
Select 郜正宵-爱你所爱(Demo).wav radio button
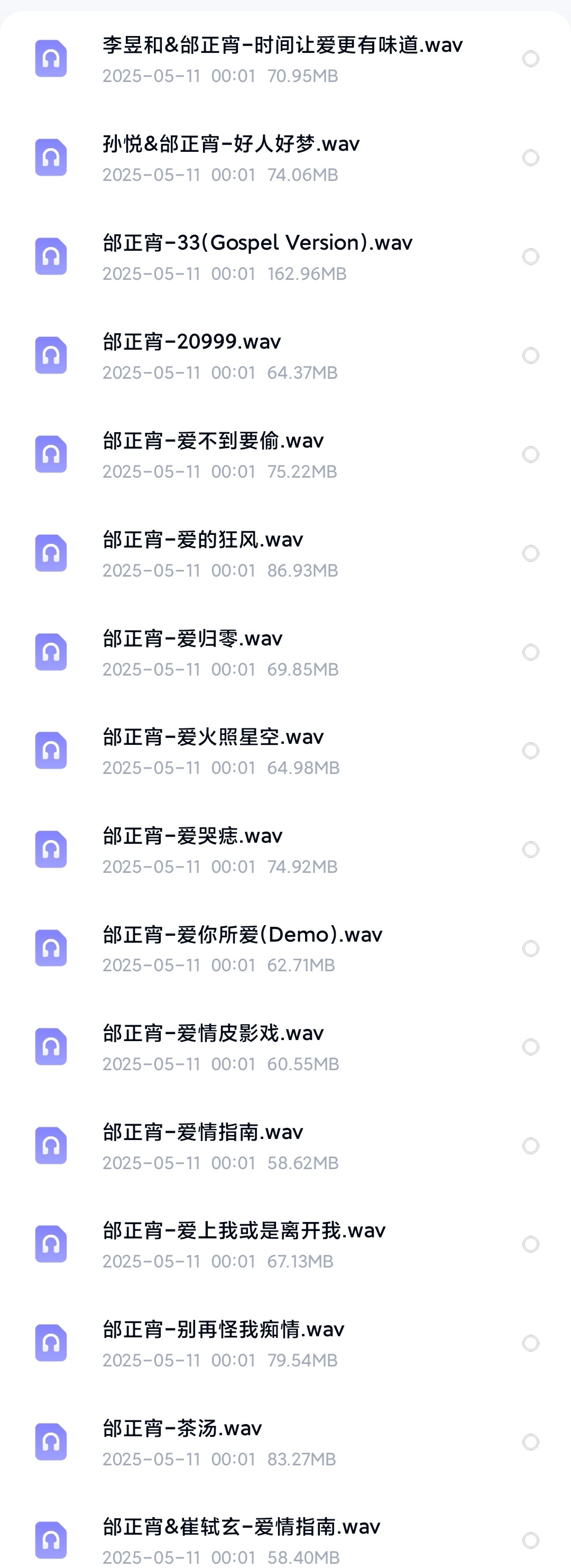[530, 949]
